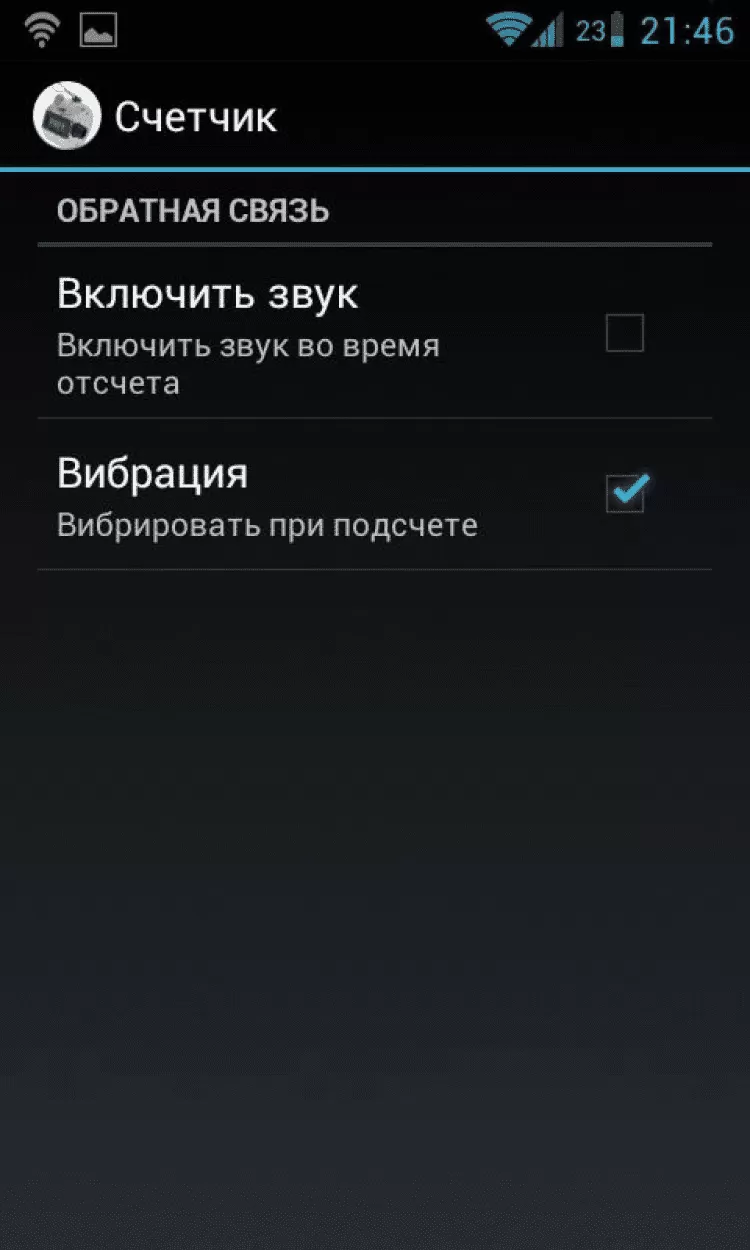Uncheck the Вибрация checkbox
Image resolution: width=750 pixels, height=1250 pixels.
tap(626, 493)
